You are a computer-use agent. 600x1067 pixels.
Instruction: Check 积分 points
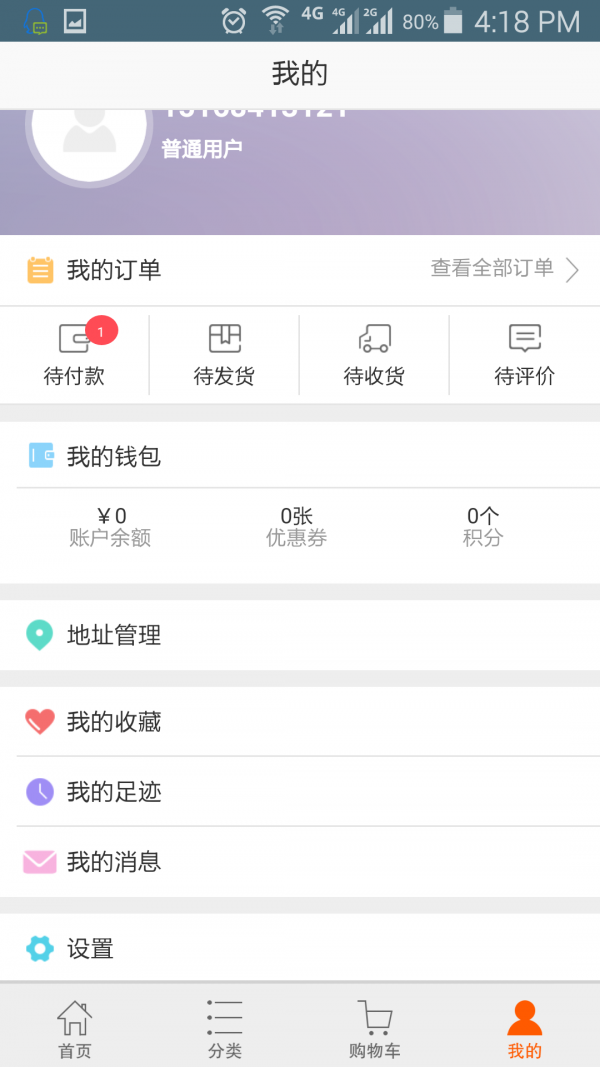pyautogui.click(x=483, y=527)
